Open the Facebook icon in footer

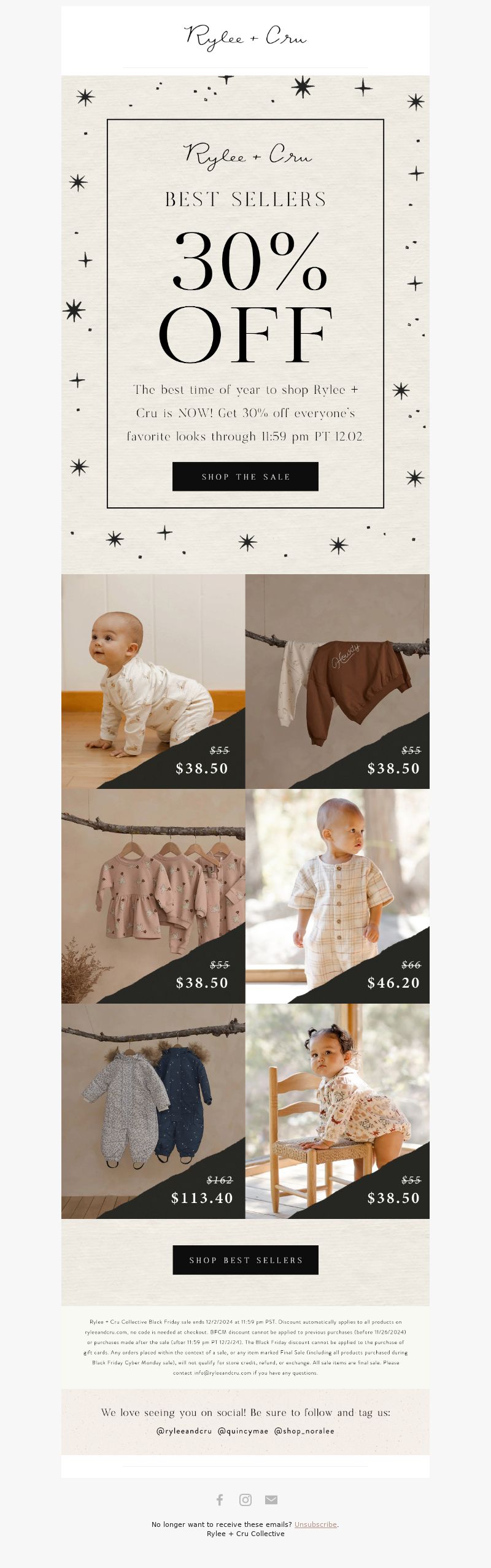point(220,1499)
